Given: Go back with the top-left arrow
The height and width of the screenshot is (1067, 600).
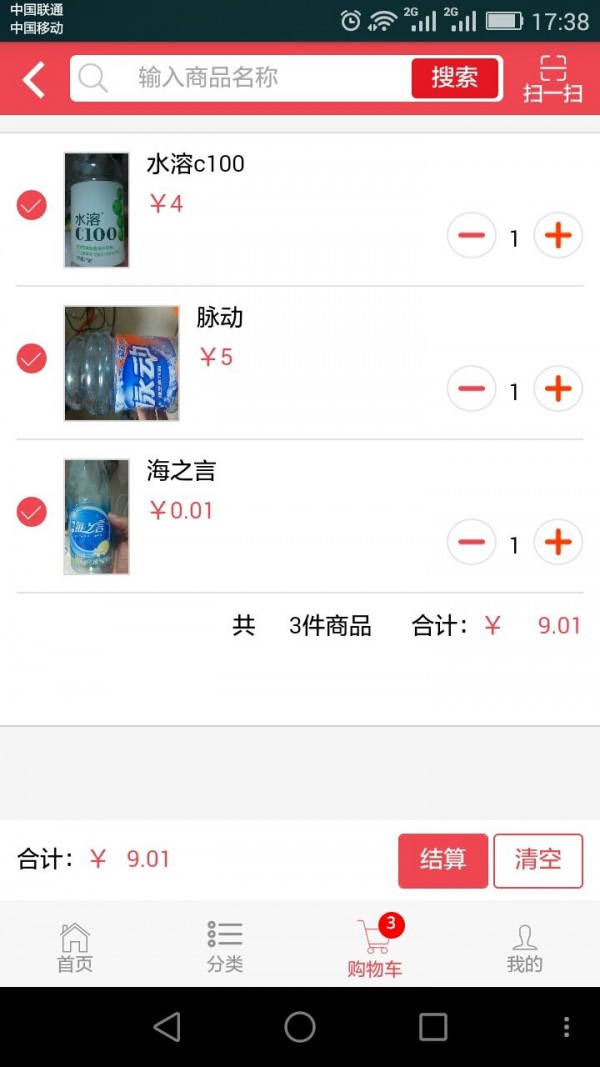Looking at the screenshot, I should 35,79.
